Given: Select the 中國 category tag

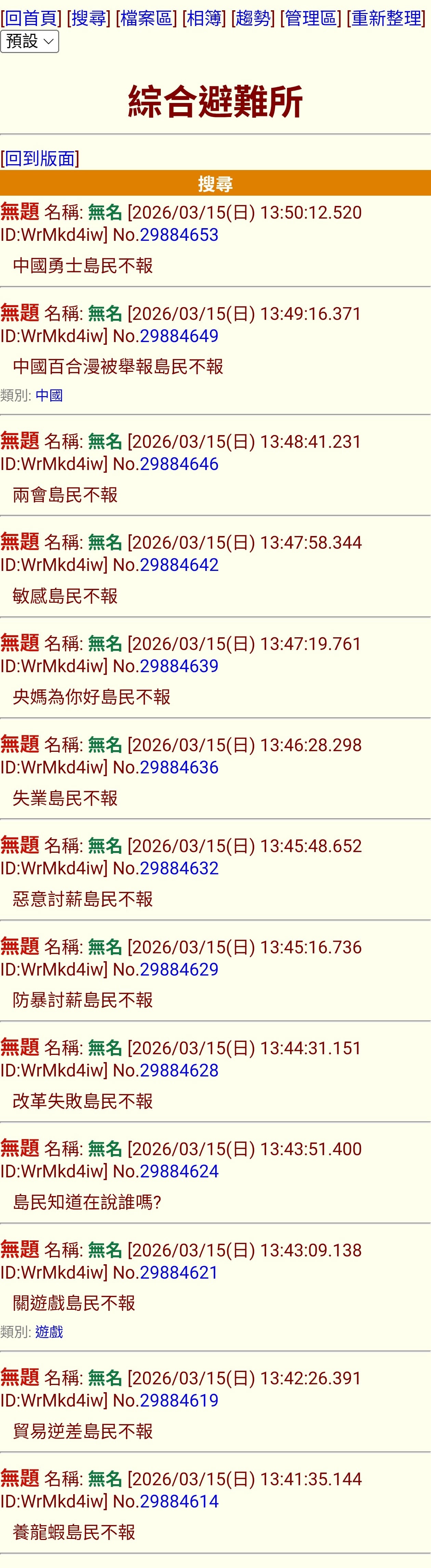Looking at the screenshot, I should [x=49, y=396].
